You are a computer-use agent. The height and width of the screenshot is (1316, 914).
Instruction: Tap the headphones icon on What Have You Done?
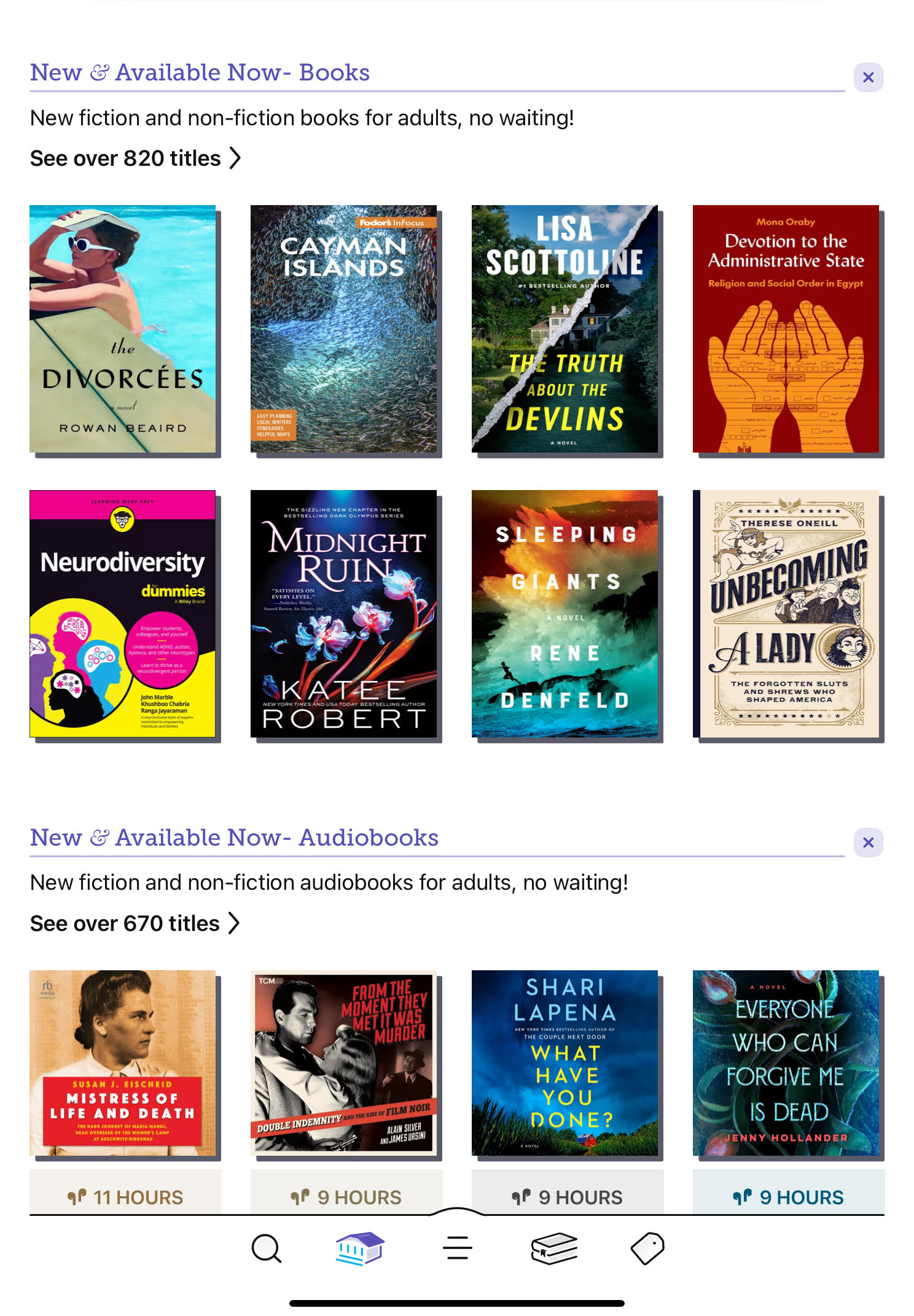(x=523, y=1196)
